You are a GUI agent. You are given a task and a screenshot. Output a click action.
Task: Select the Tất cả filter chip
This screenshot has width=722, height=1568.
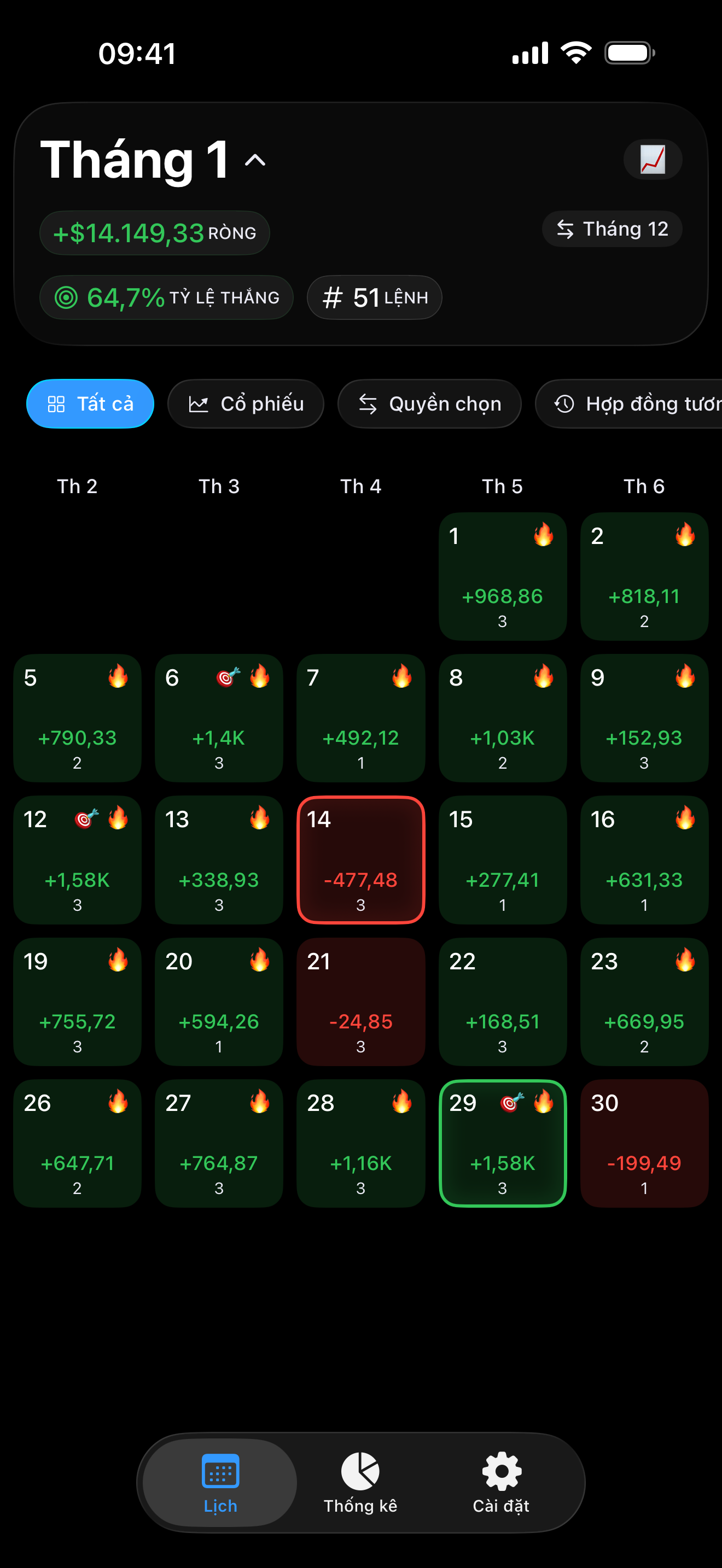pyautogui.click(x=90, y=403)
